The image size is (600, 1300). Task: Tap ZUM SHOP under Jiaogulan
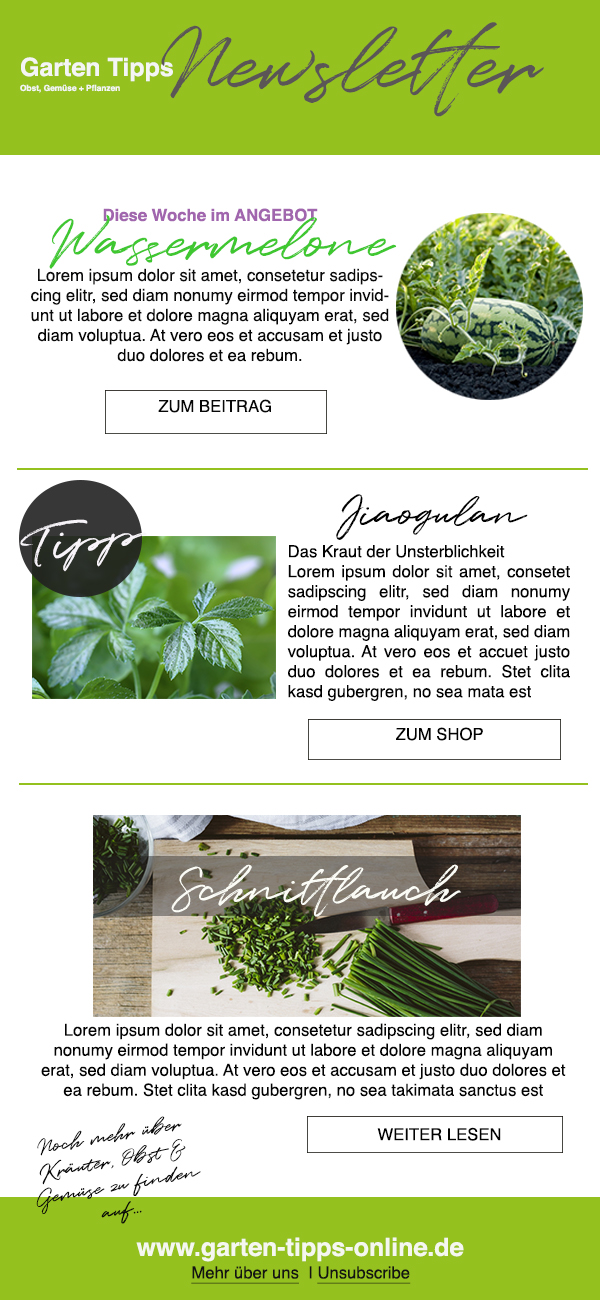(x=434, y=739)
